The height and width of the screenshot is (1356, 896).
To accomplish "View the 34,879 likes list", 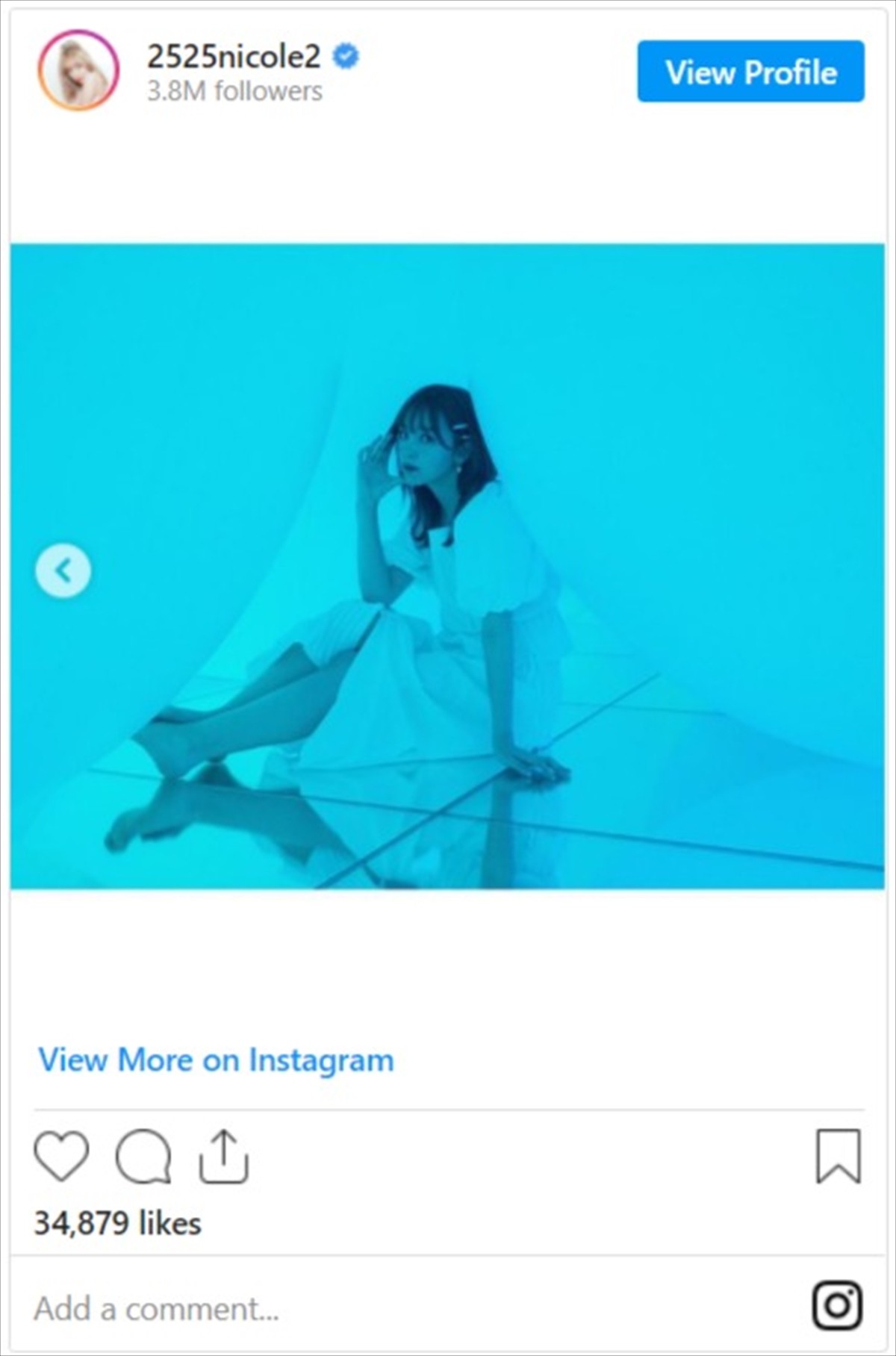I will click(x=118, y=1224).
